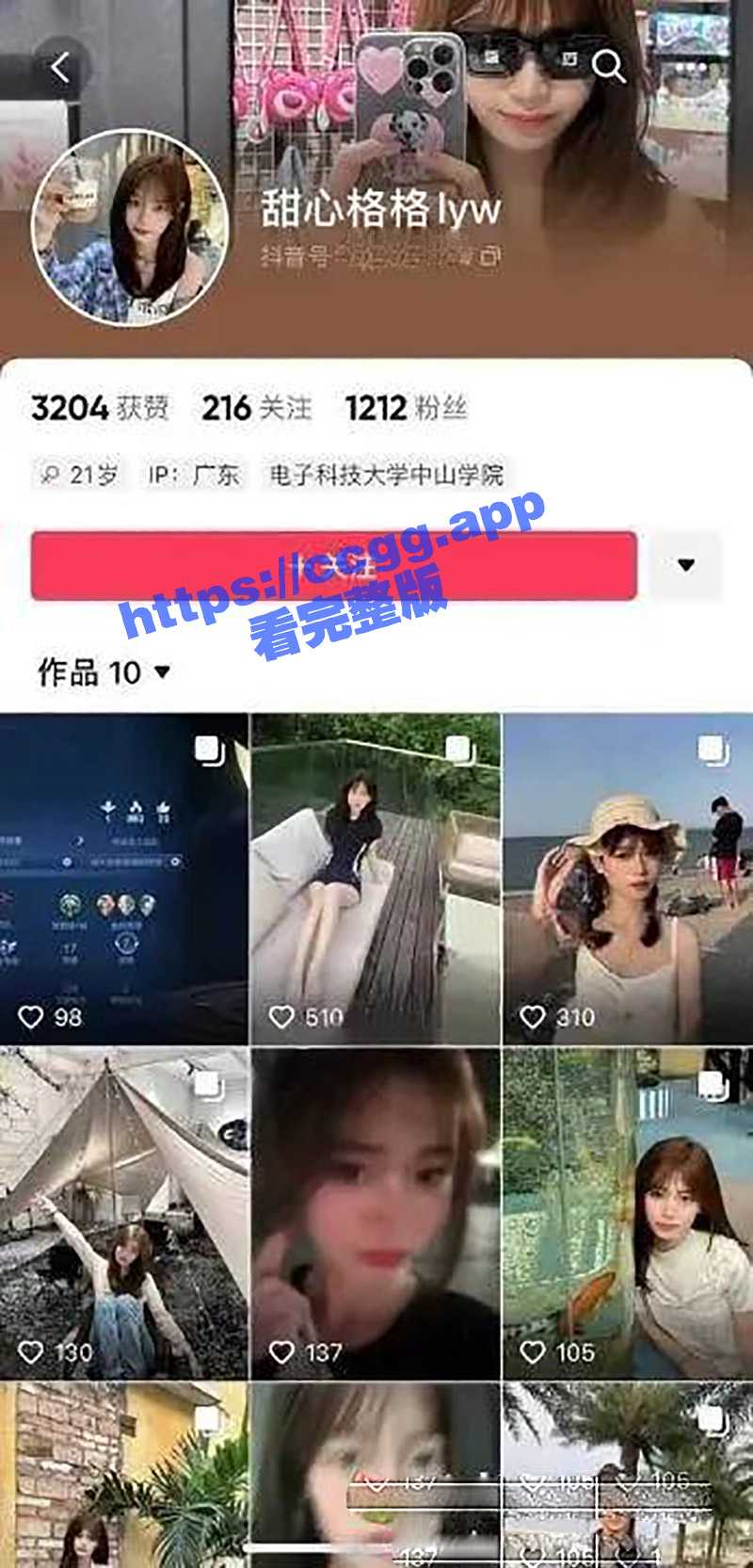This screenshot has height=1568, width=753.
Task: Open the beach post with 310 likes
Action: pos(628,879)
